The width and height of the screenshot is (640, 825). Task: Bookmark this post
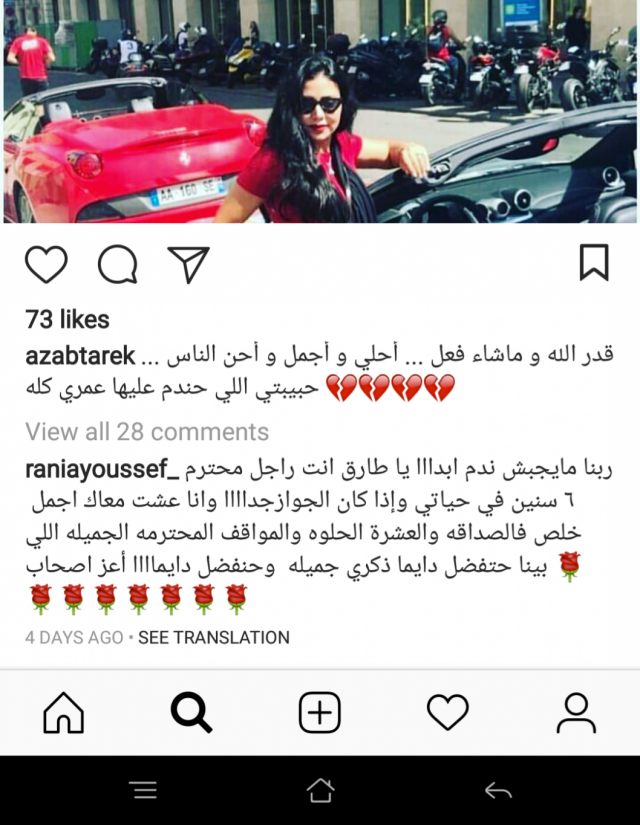[594, 263]
